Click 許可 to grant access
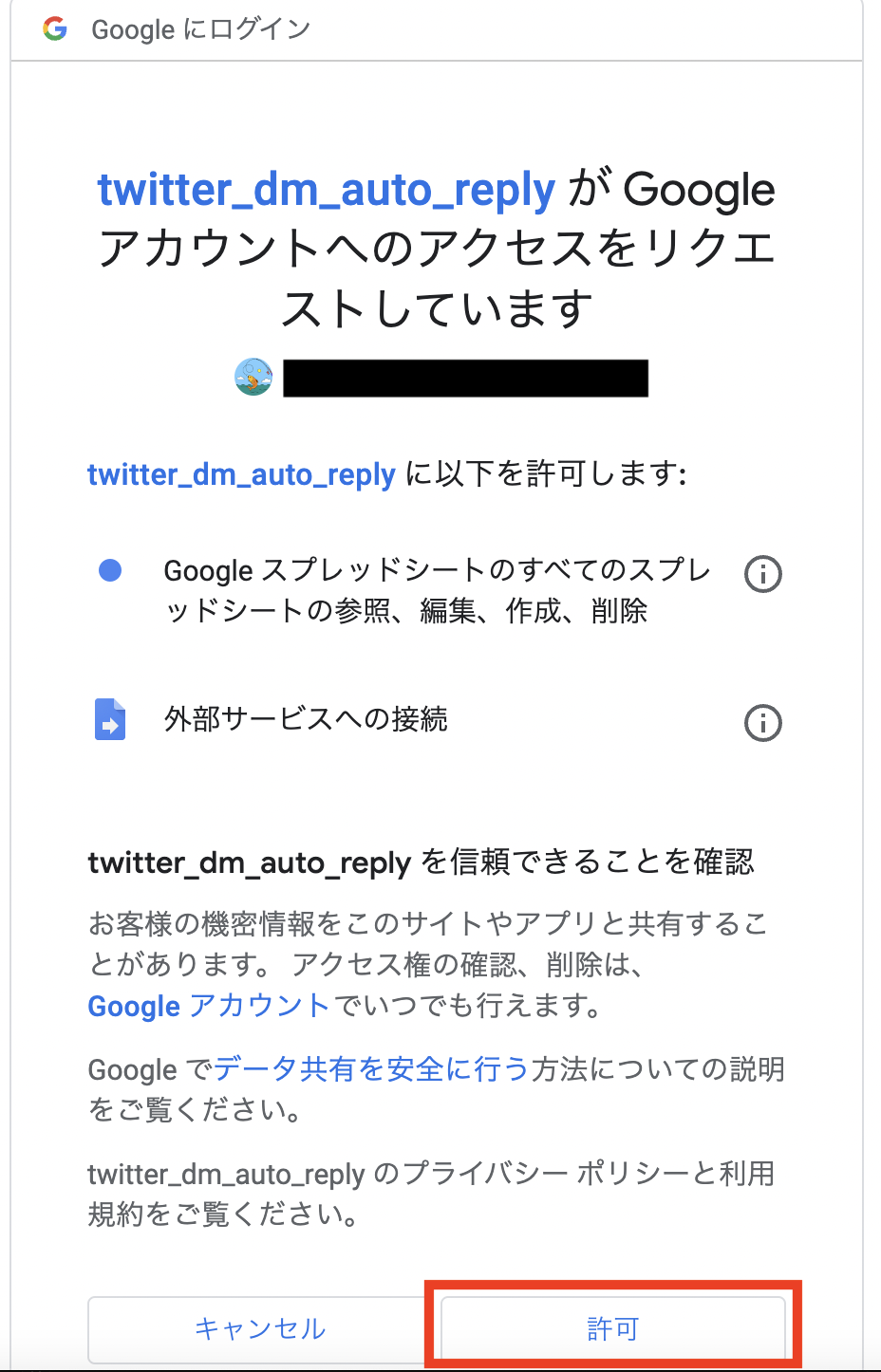 tap(612, 1328)
